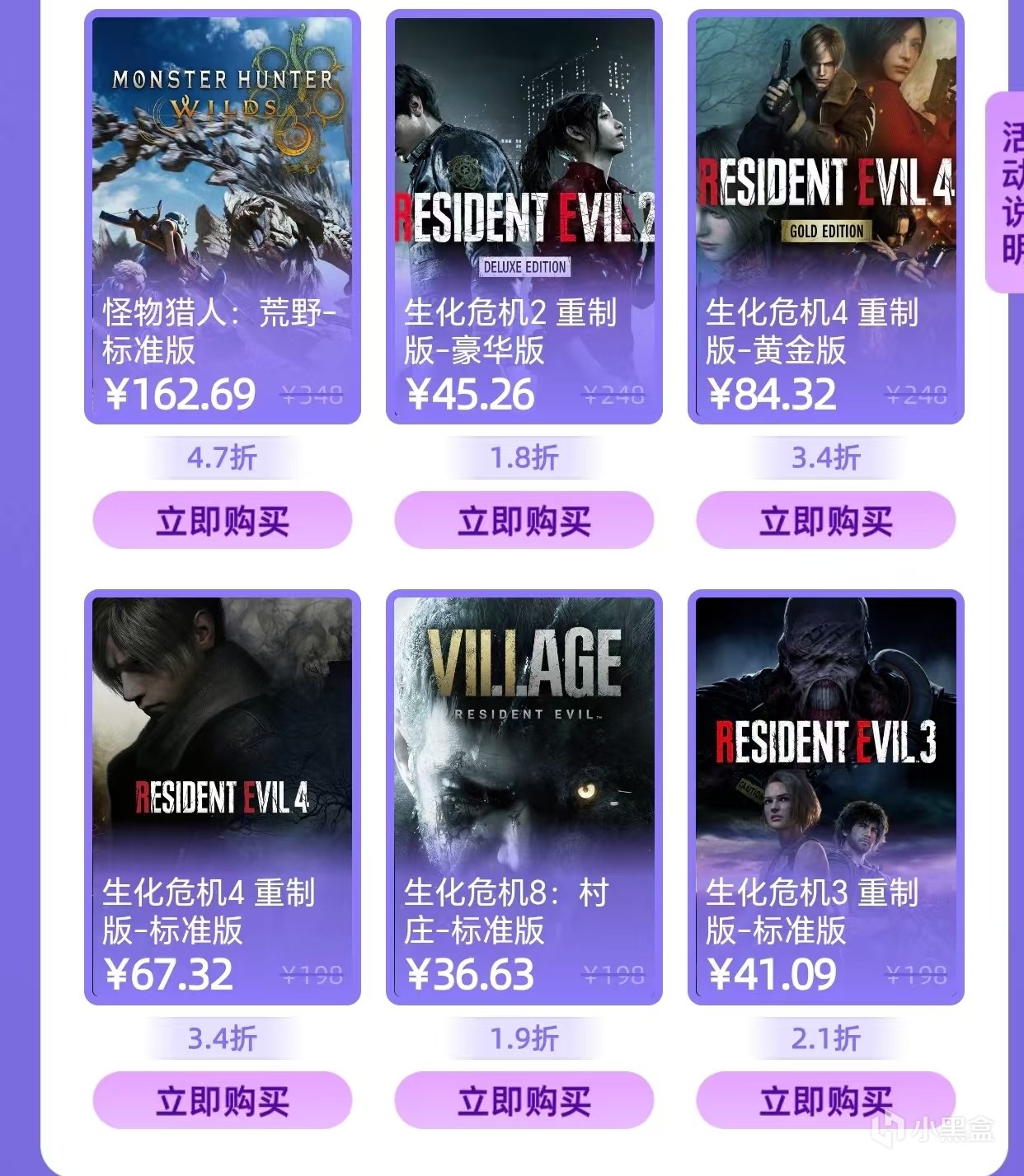Screen dimensions: 1024x1176
Task: Tap 立即购买 under 生化危机2 重制版-豪华版
Action: [x=524, y=521]
